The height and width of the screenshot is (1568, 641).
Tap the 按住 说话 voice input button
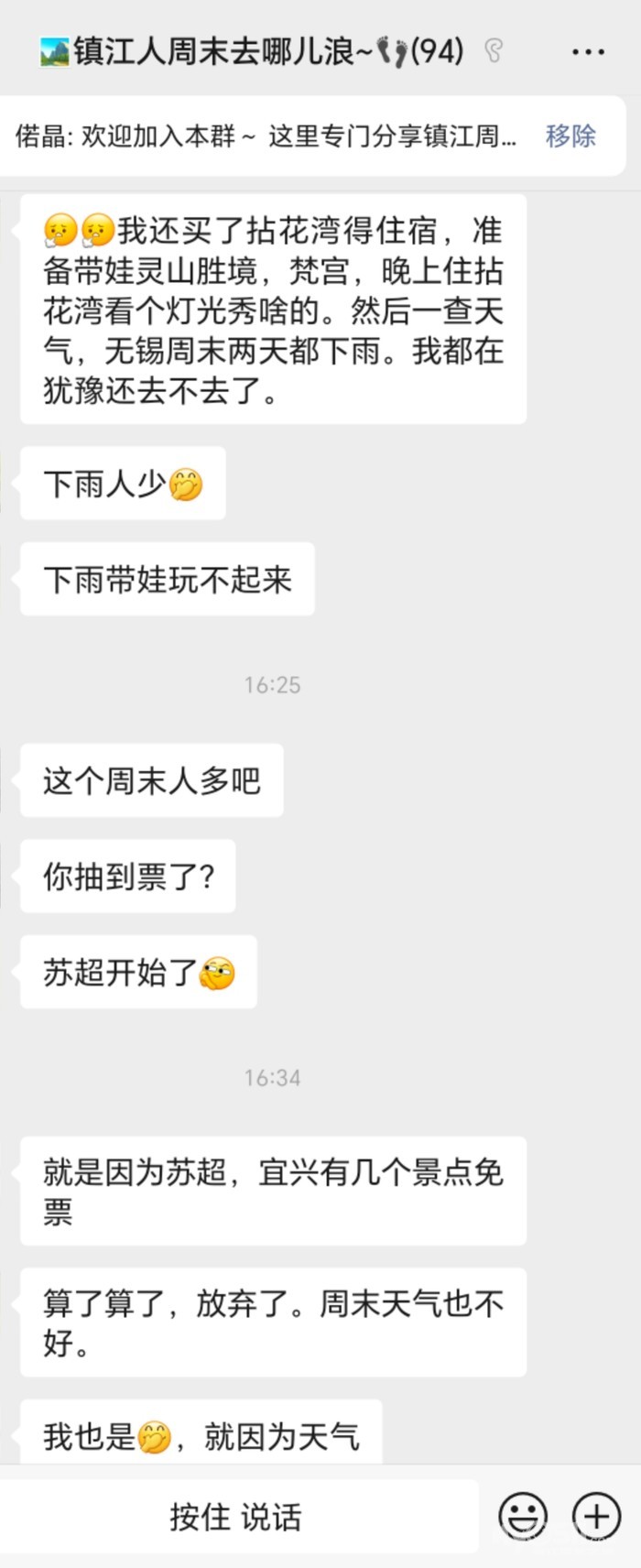point(236,1518)
